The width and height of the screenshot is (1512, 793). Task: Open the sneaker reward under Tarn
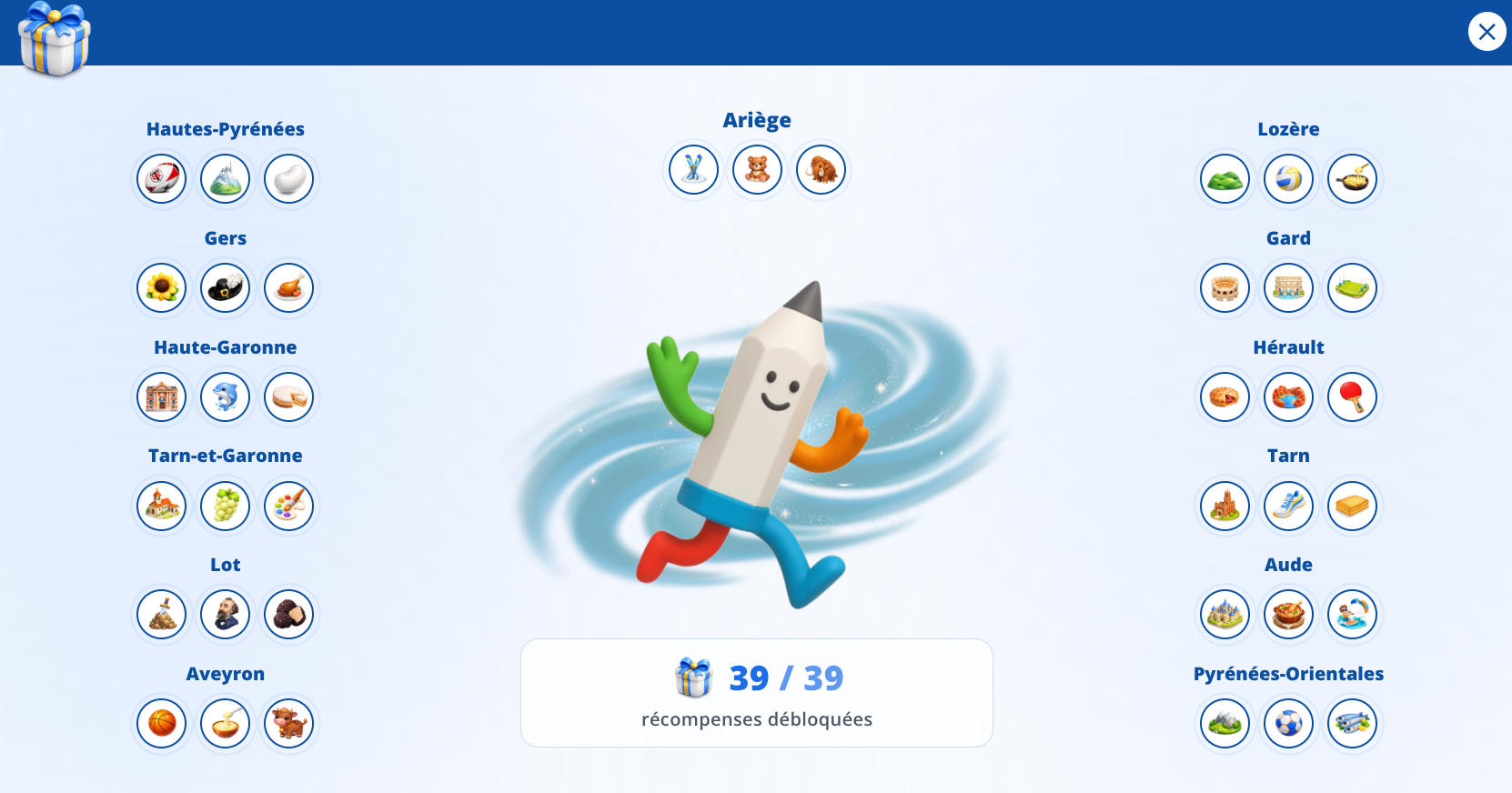pyautogui.click(x=1288, y=506)
